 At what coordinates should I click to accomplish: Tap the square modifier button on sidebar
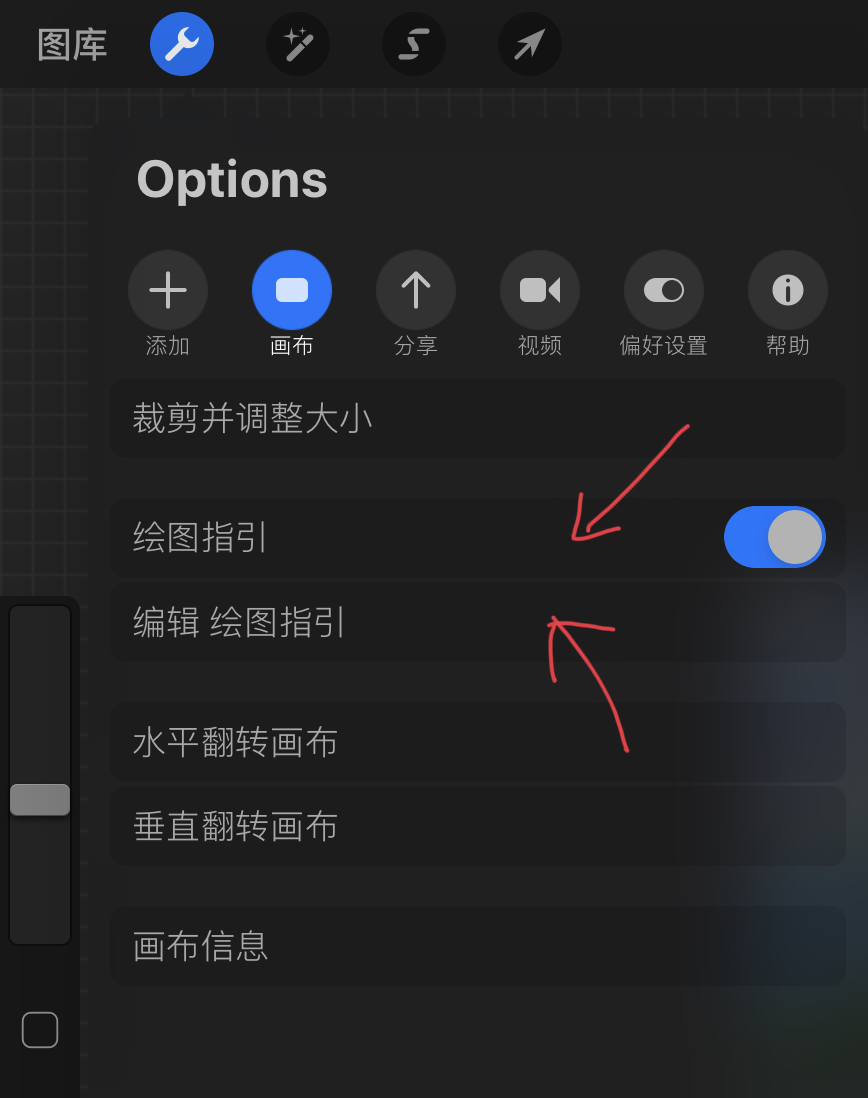point(40,1030)
